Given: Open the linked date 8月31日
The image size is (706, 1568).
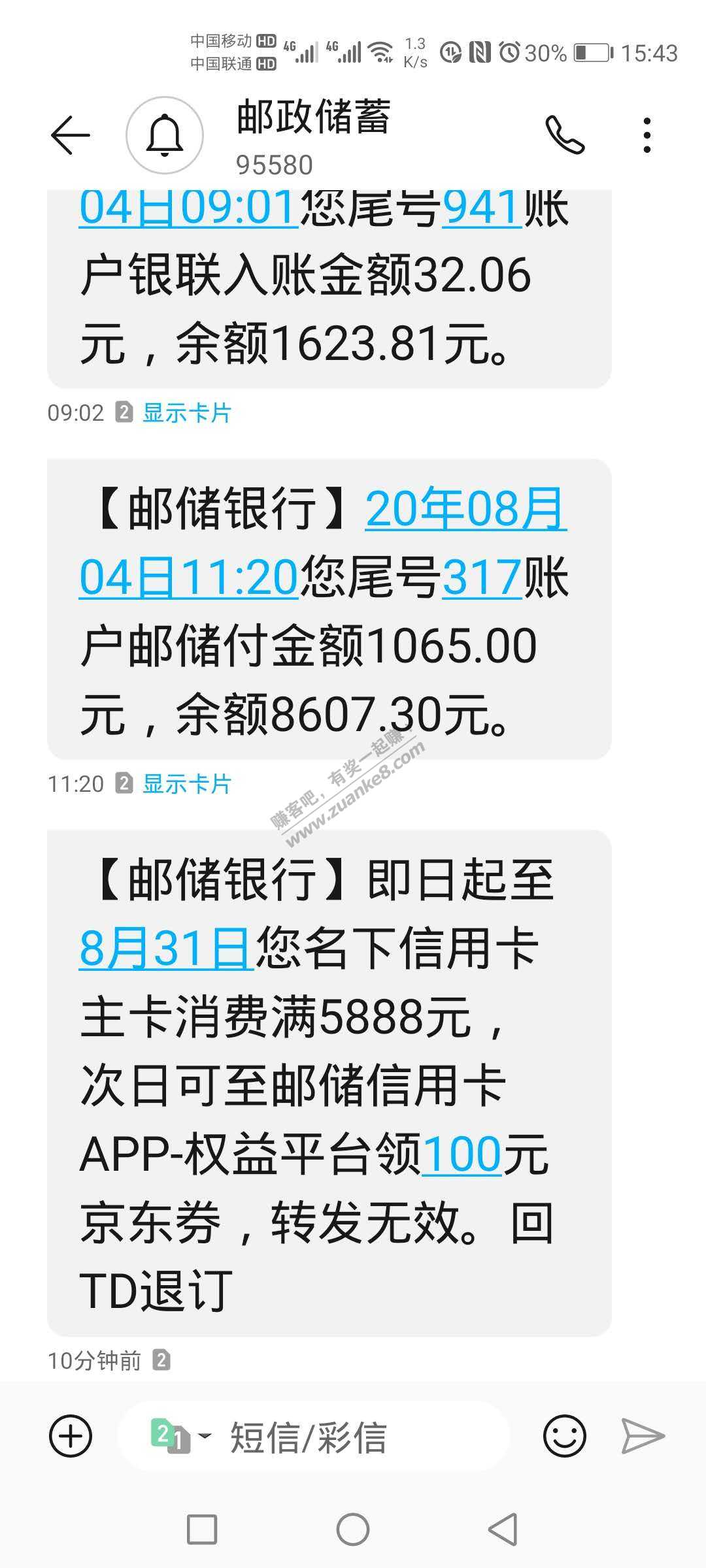Looking at the screenshot, I should (166, 949).
